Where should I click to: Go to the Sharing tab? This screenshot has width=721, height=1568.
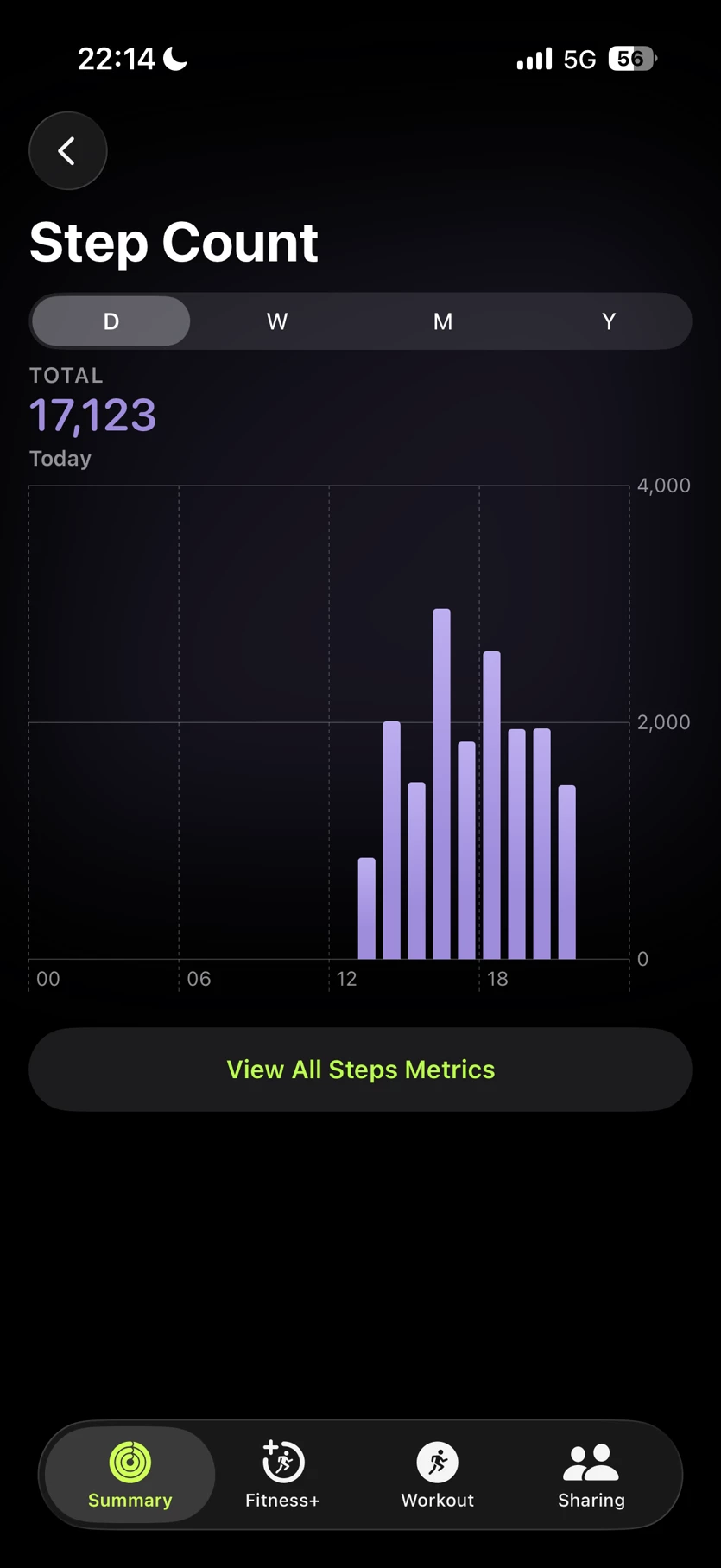pos(591,1475)
